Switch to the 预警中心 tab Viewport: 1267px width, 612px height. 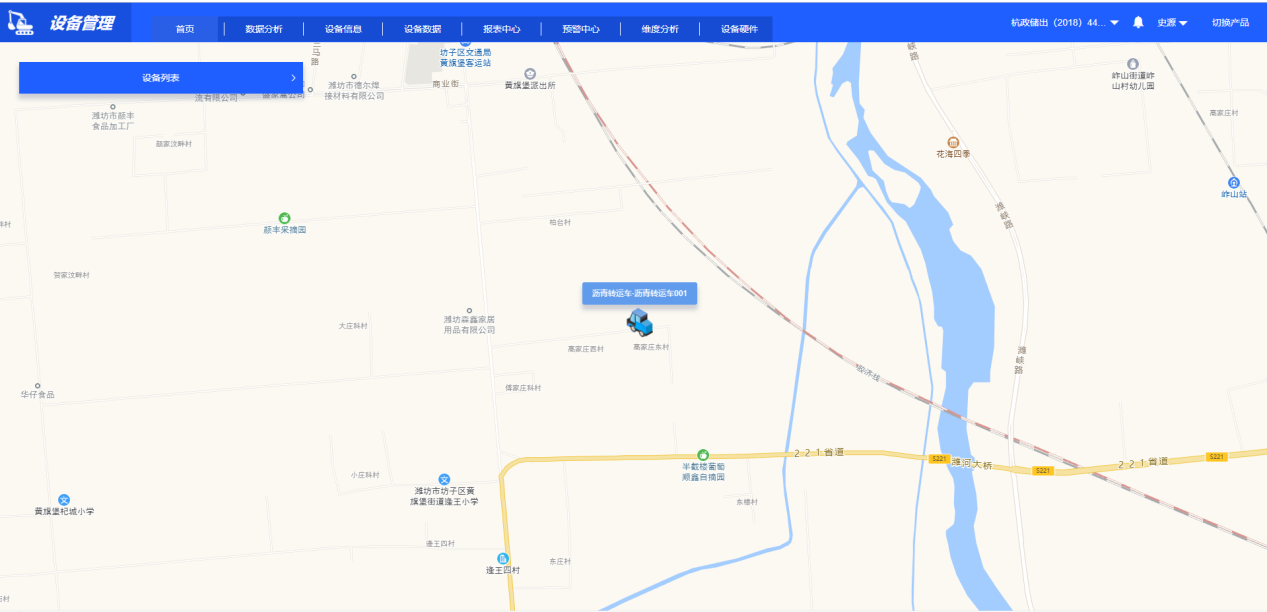(x=580, y=29)
